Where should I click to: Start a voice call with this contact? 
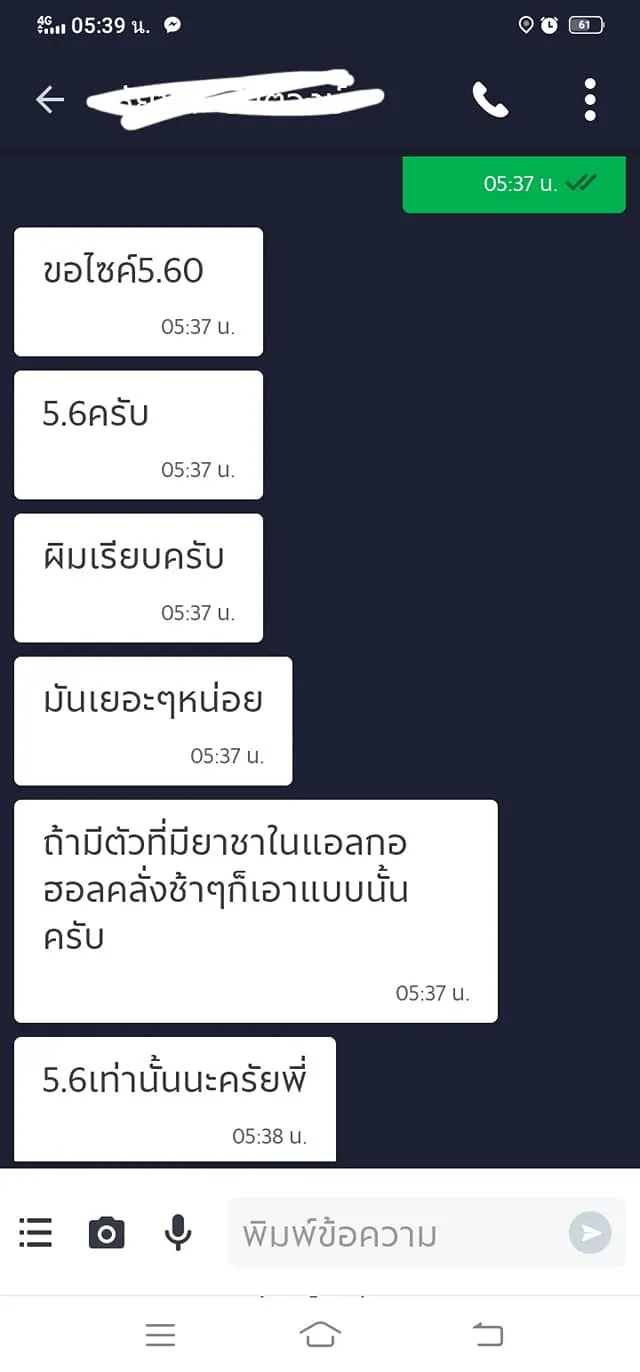coord(490,99)
